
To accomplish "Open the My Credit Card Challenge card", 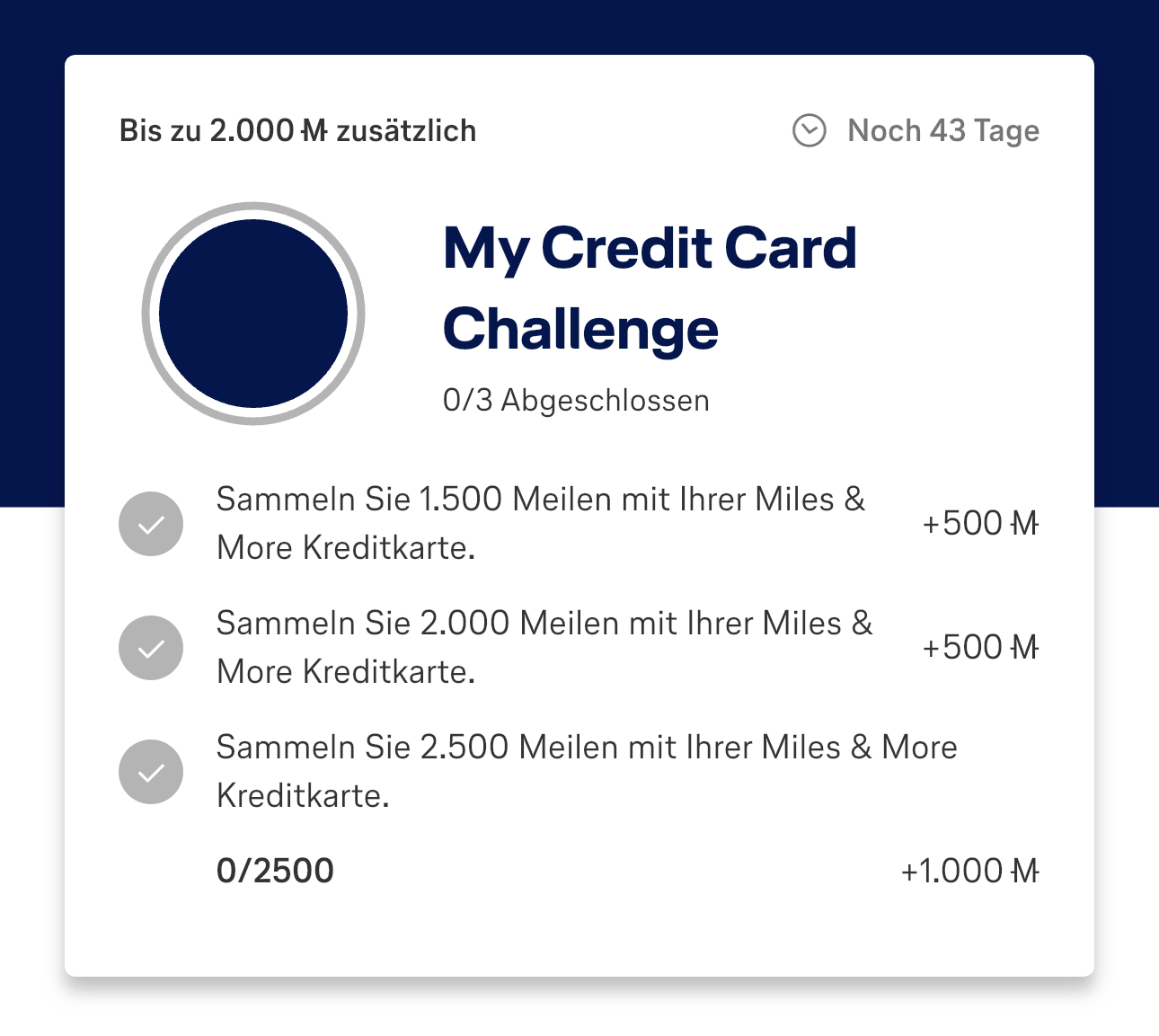I will (x=649, y=288).
